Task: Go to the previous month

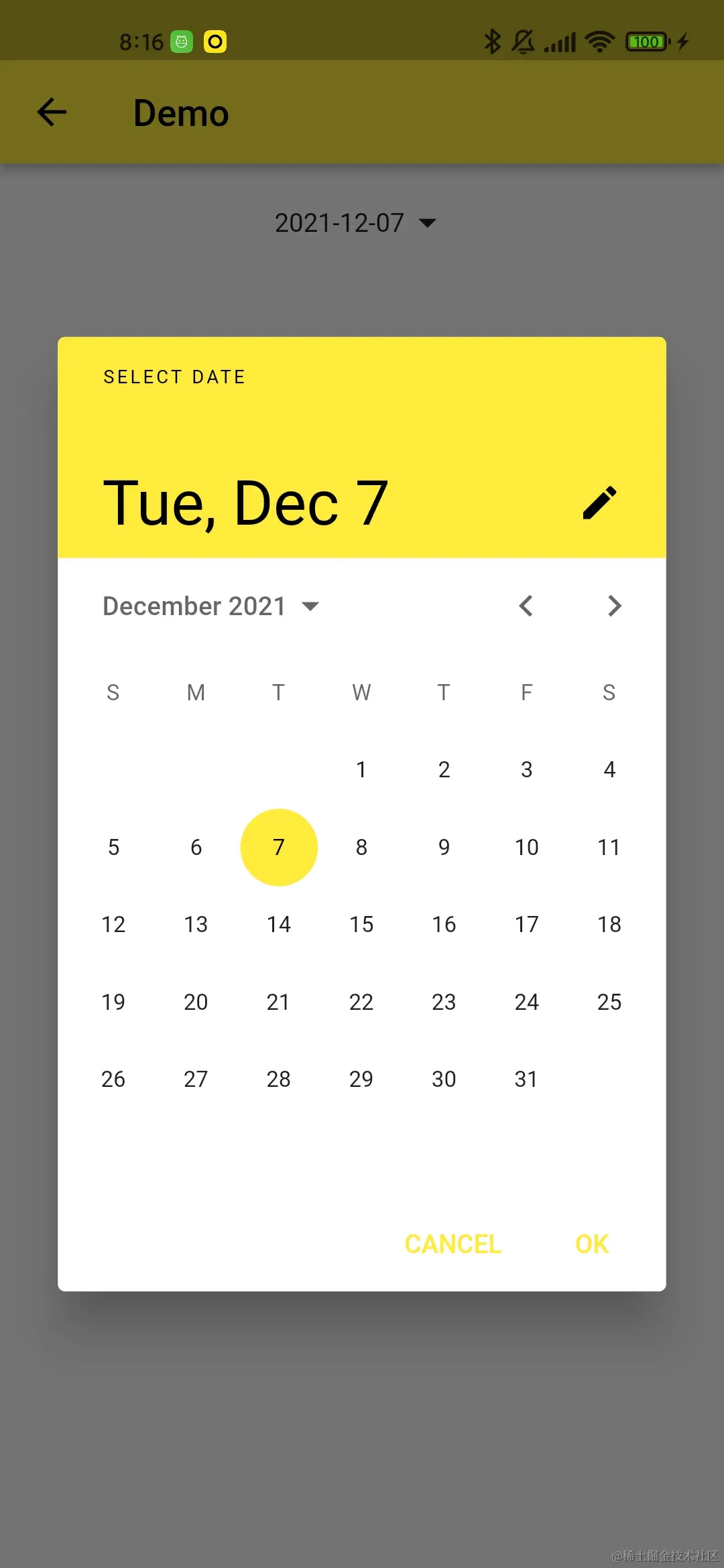Action: [x=526, y=606]
